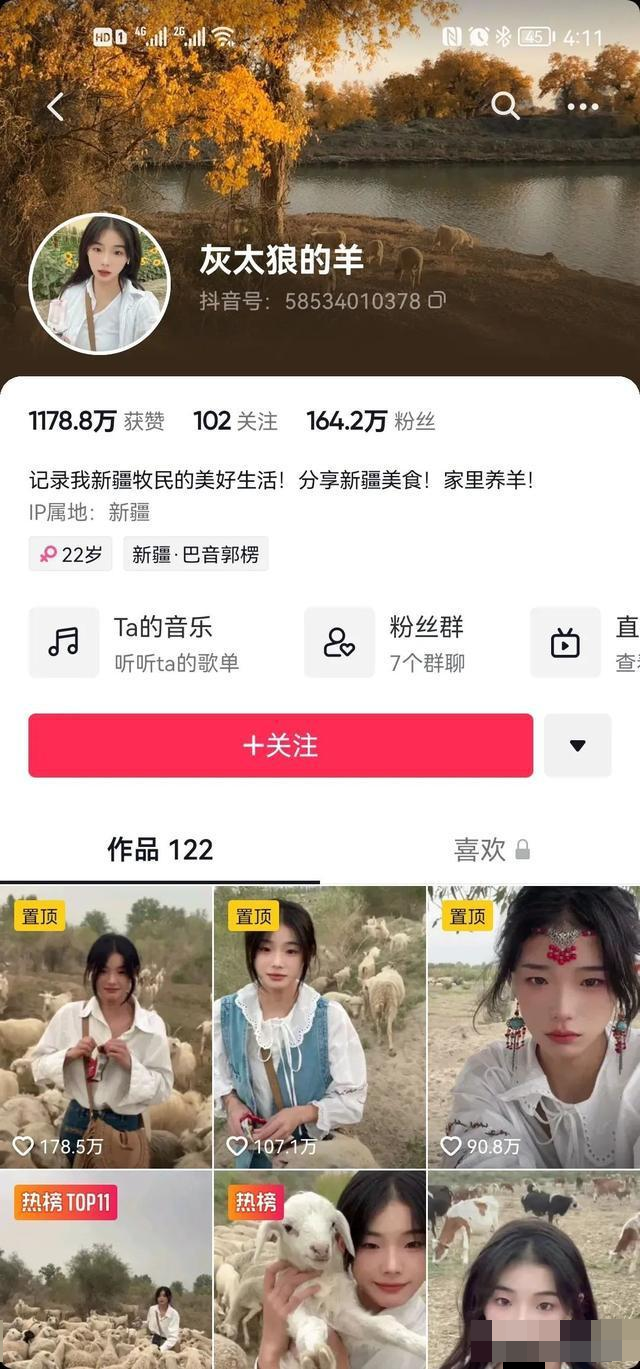640x1369 pixels.
Task: Open the 热榜 video with the lamb
Action: (320, 1270)
